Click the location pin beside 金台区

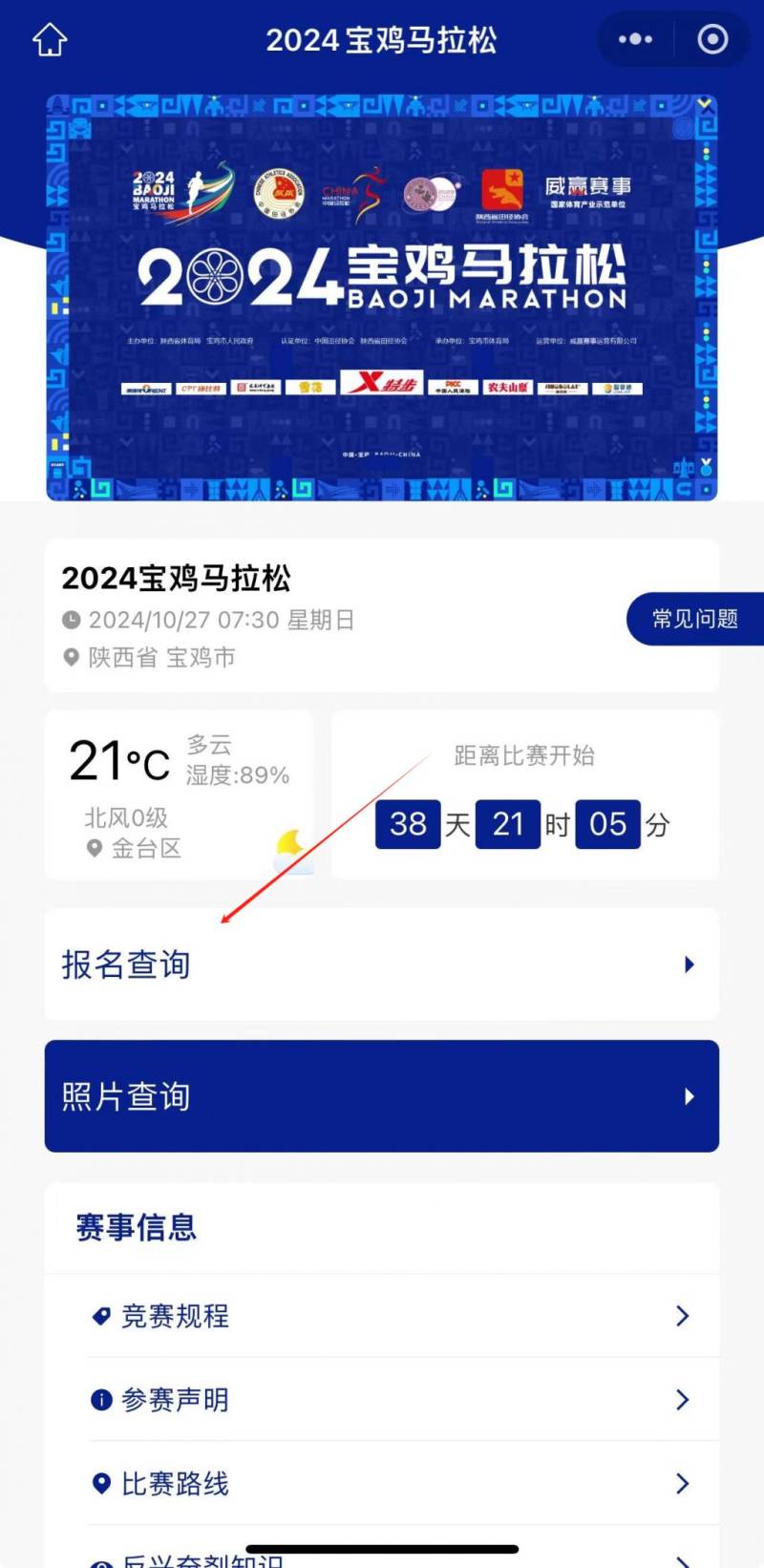[94, 848]
